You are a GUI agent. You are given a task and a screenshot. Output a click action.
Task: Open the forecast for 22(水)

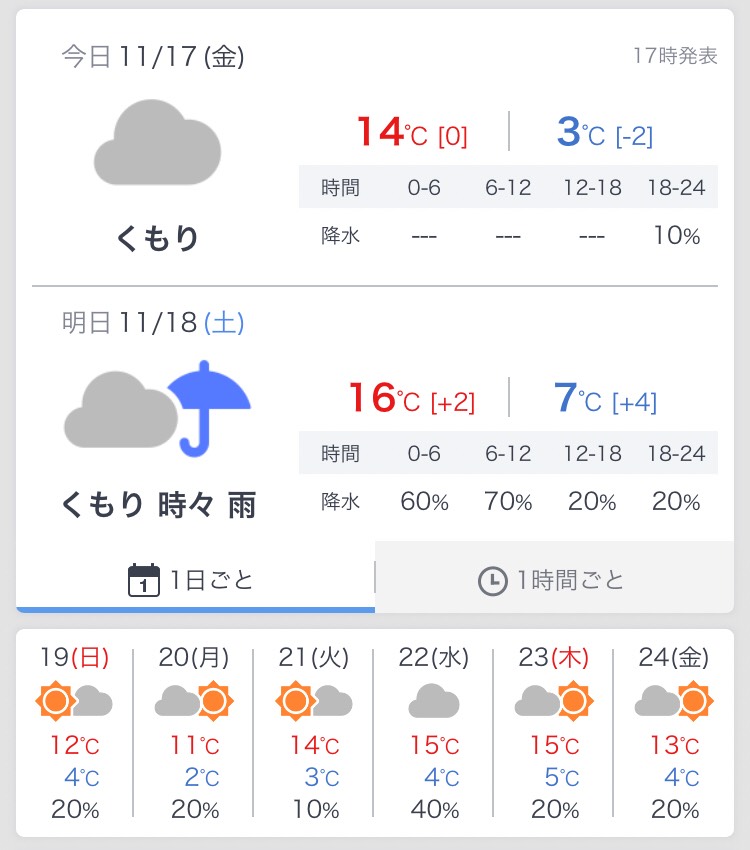coord(434,735)
